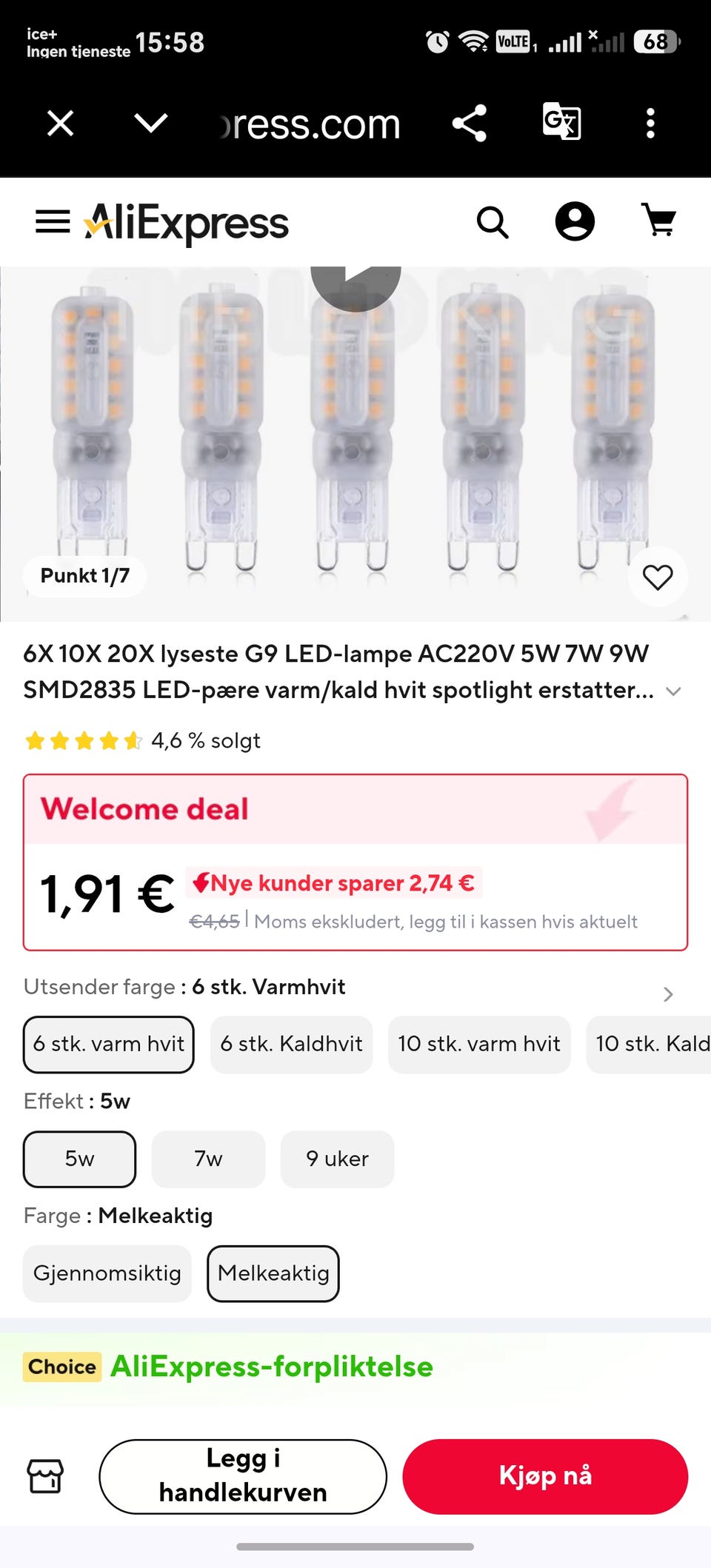The width and height of the screenshot is (711, 1568).
Task: Tap Kjøp nå to buy
Action: coord(545,1476)
